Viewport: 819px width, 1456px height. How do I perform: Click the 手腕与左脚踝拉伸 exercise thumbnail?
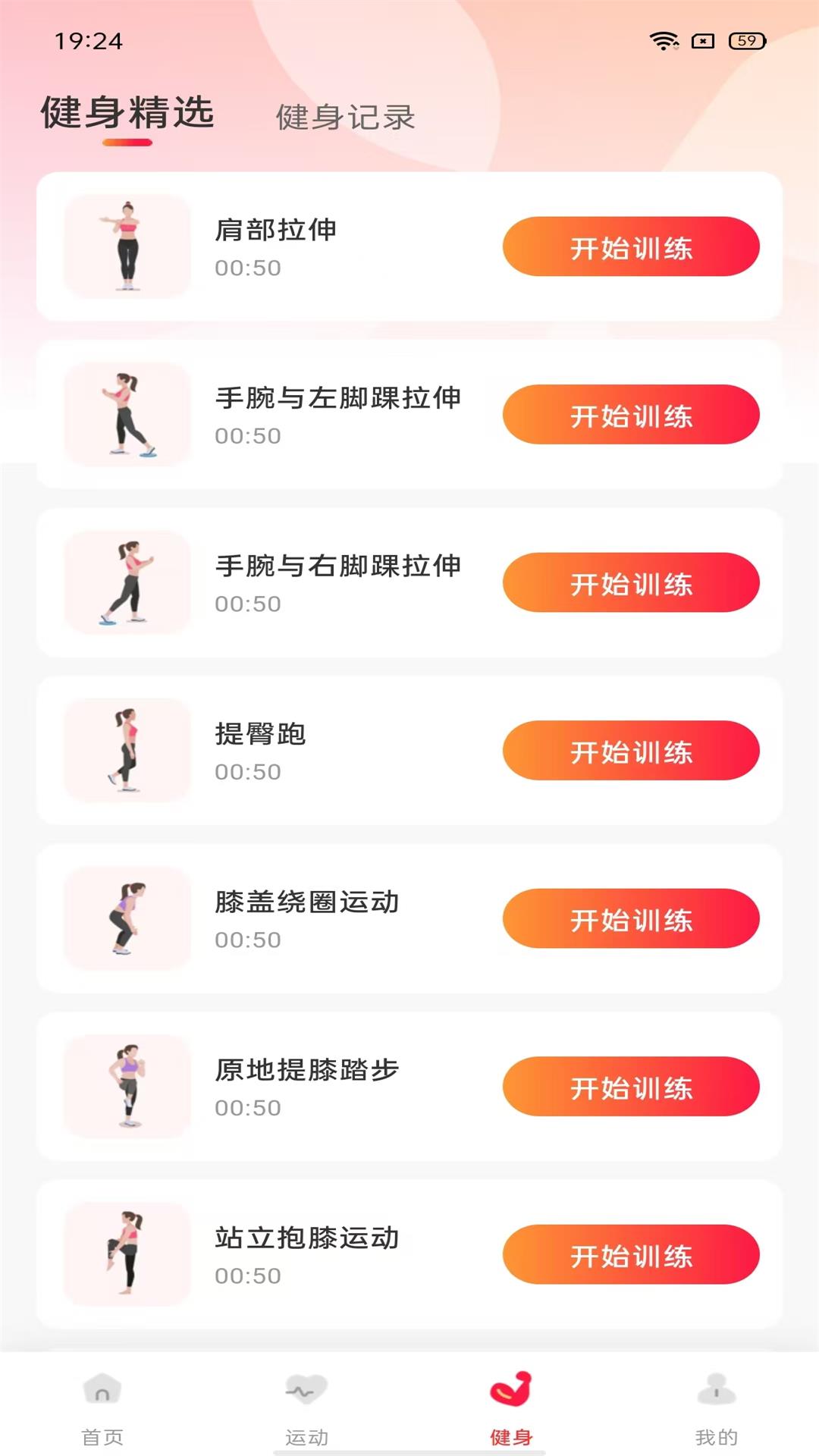[x=127, y=414]
